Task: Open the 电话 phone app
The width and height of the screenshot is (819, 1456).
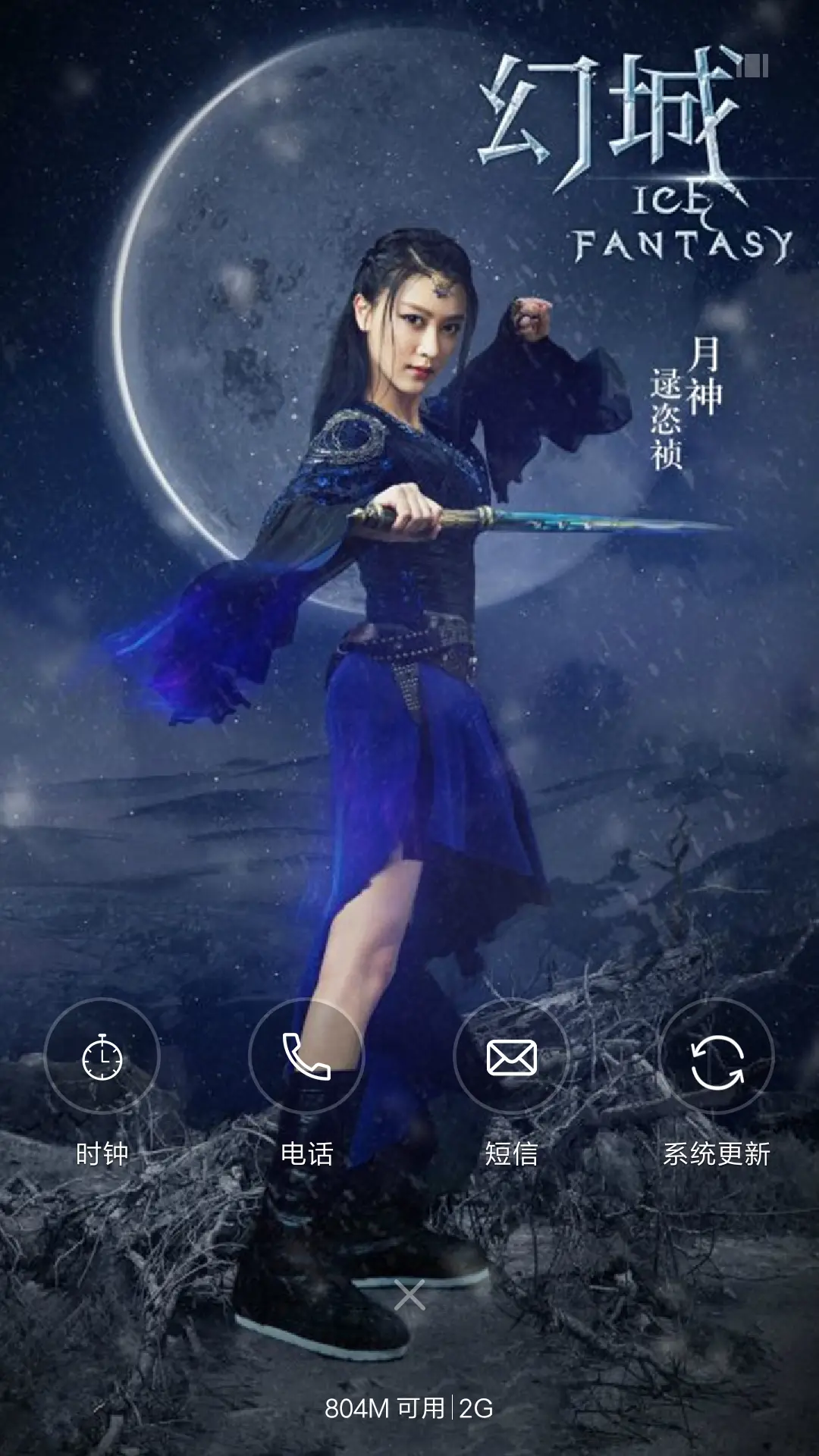Action: tap(306, 1057)
